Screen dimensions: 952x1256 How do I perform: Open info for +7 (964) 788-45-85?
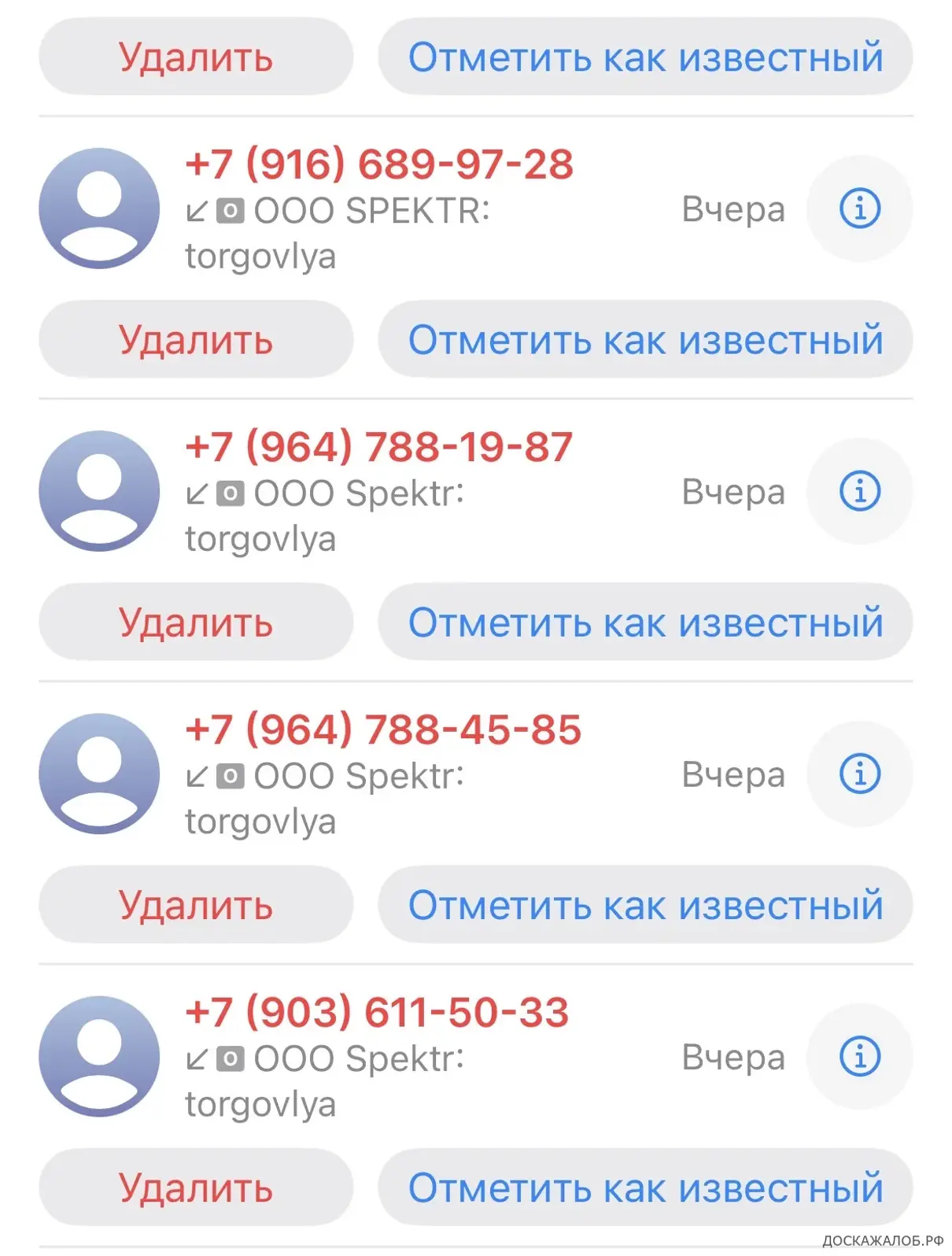pyautogui.click(x=859, y=774)
